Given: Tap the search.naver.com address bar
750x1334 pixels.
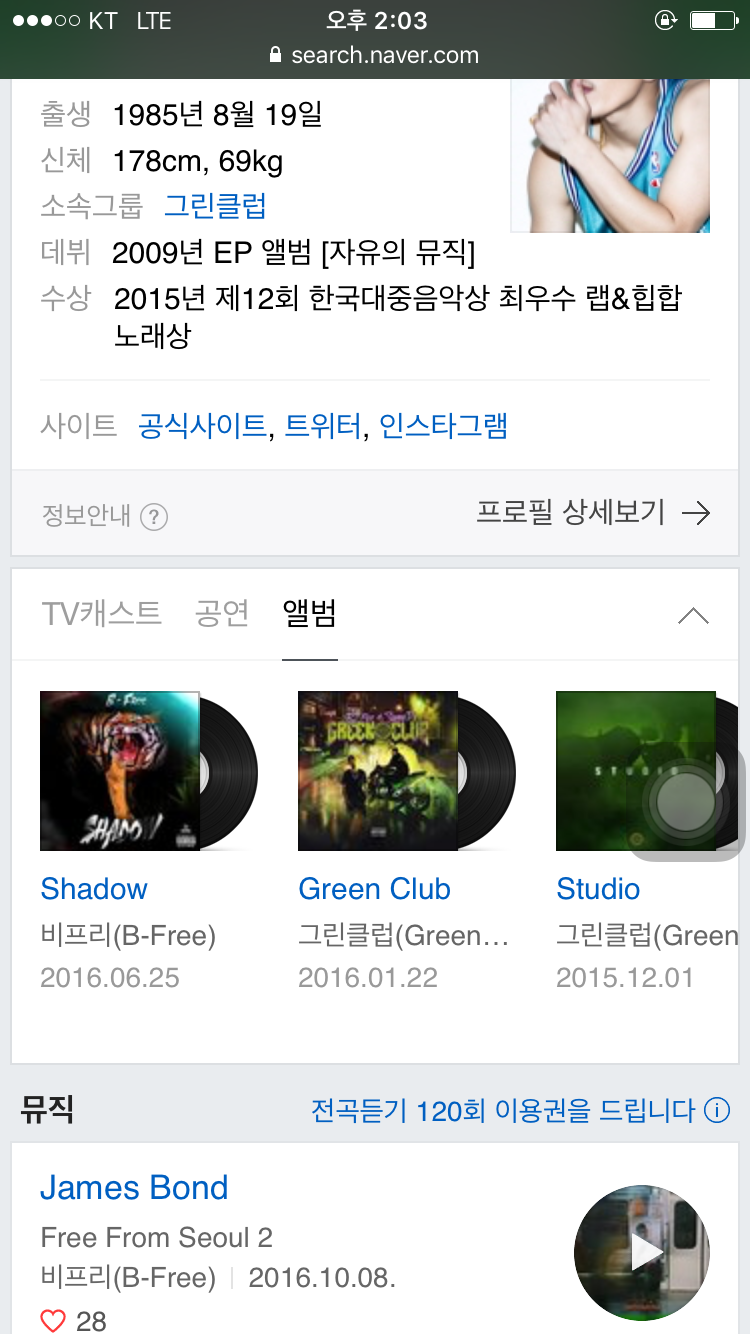Looking at the screenshot, I should coord(375,55).
